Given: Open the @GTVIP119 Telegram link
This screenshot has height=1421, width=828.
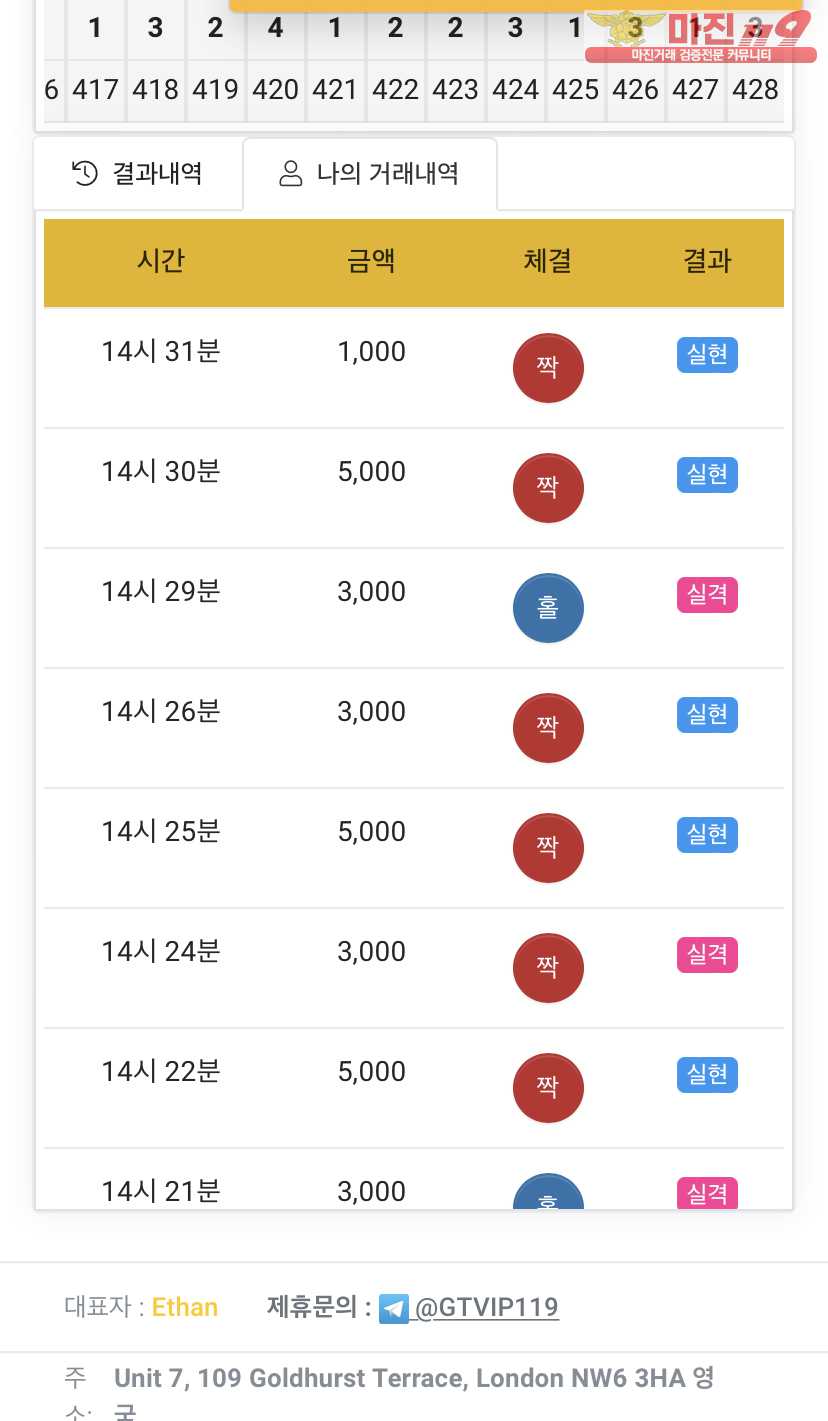Looking at the screenshot, I should click(485, 1307).
